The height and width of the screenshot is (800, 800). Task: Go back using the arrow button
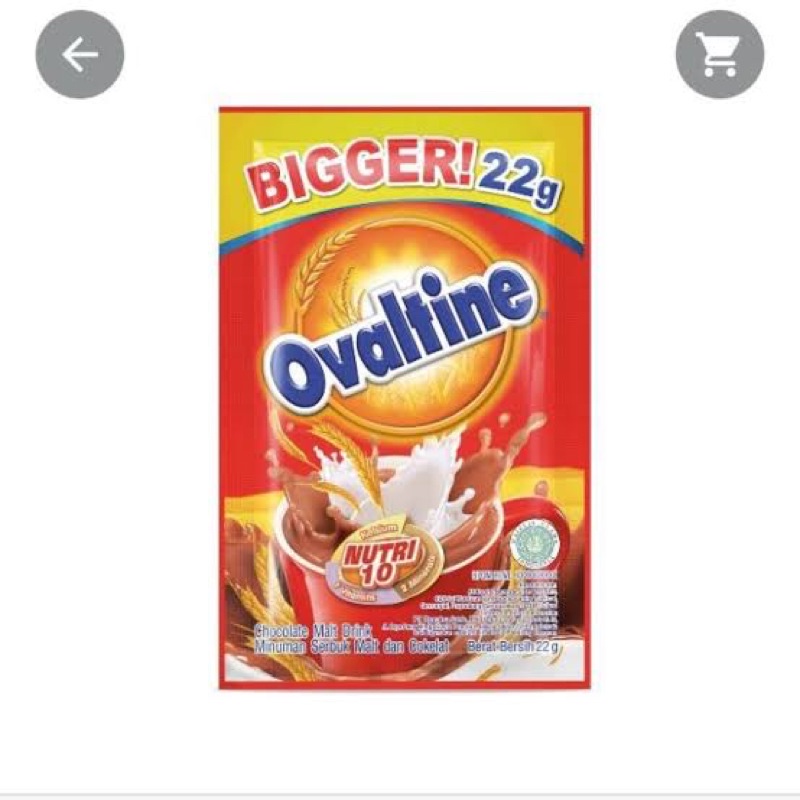pyautogui.click(x=80, y=54)
